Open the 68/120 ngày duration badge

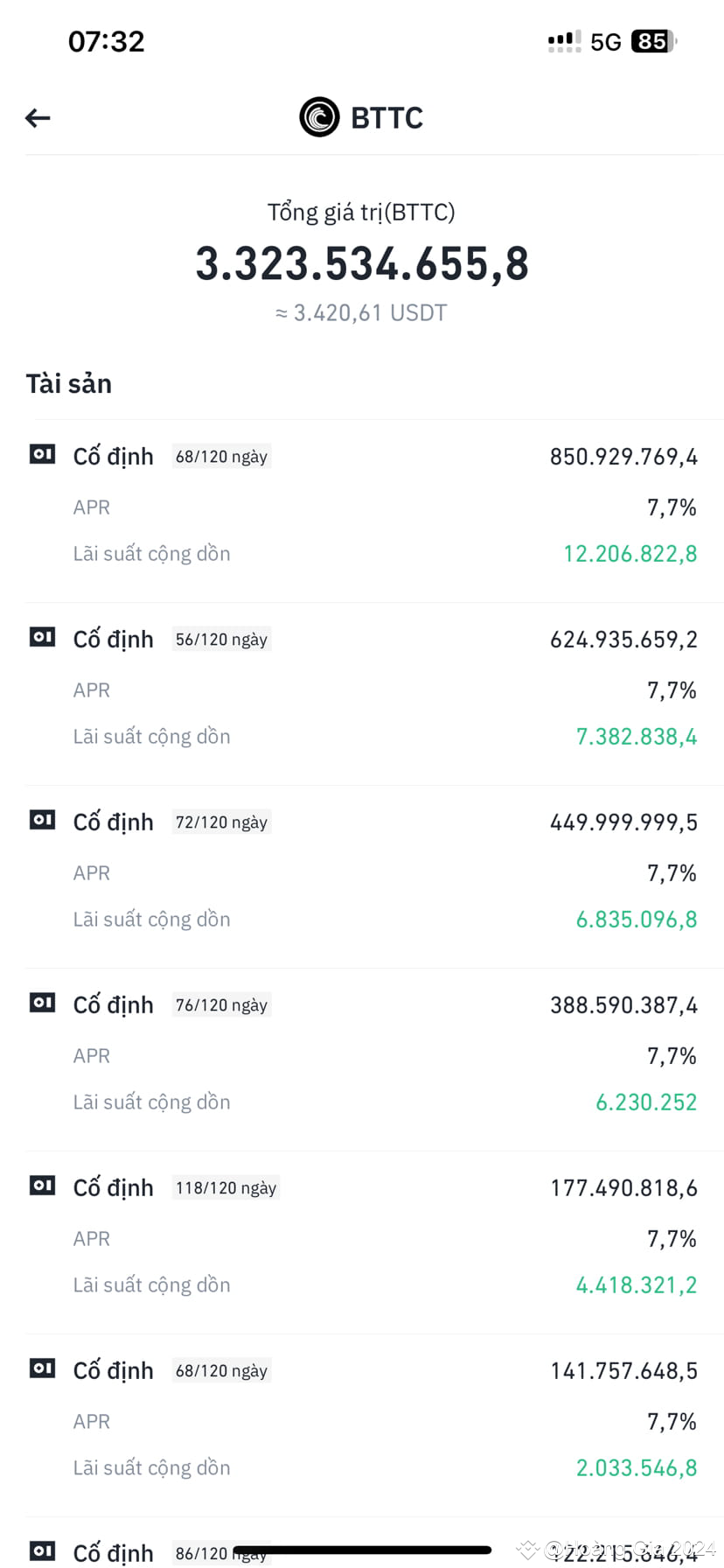tap(221, 456)
